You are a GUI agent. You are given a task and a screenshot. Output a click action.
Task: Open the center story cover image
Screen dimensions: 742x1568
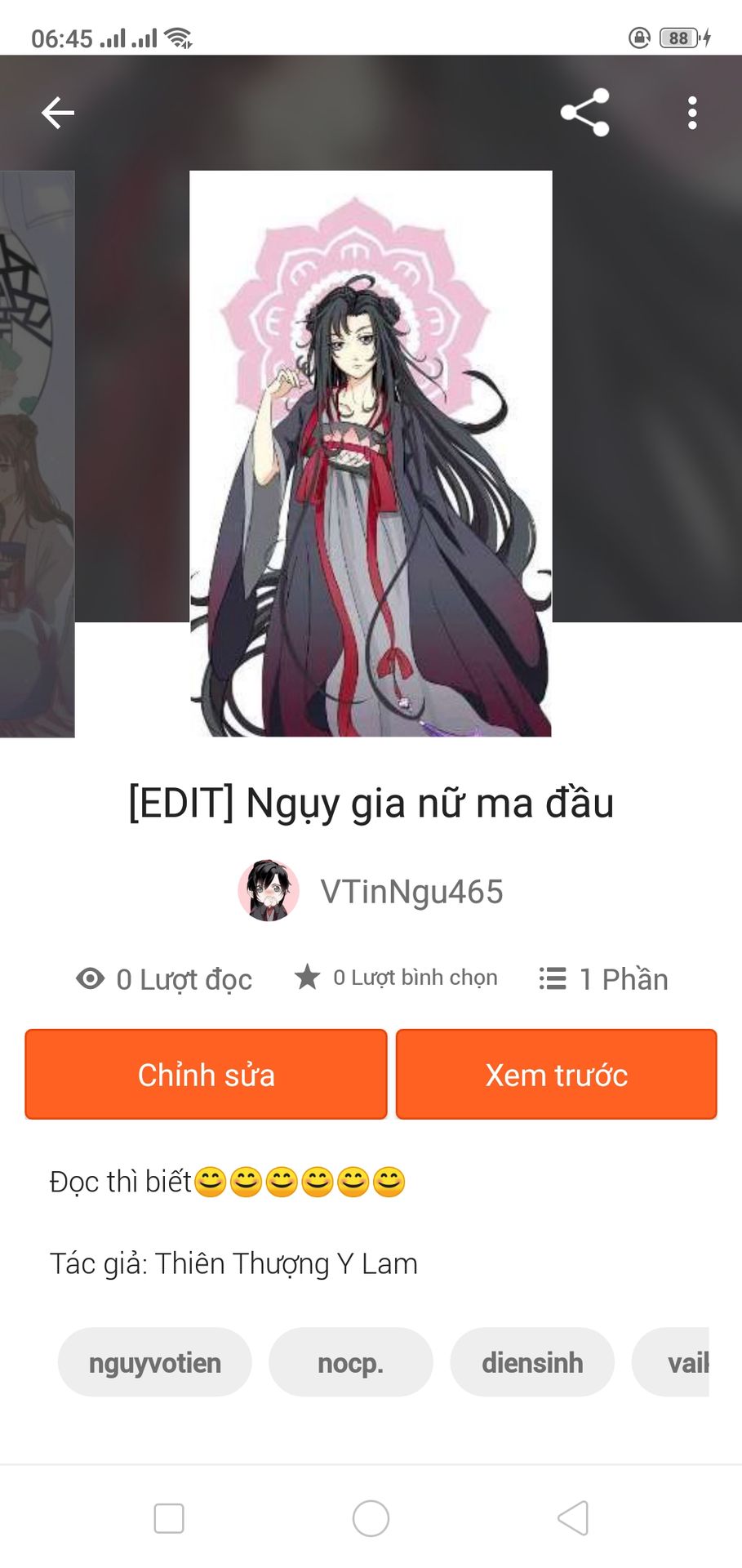[371, 453]
